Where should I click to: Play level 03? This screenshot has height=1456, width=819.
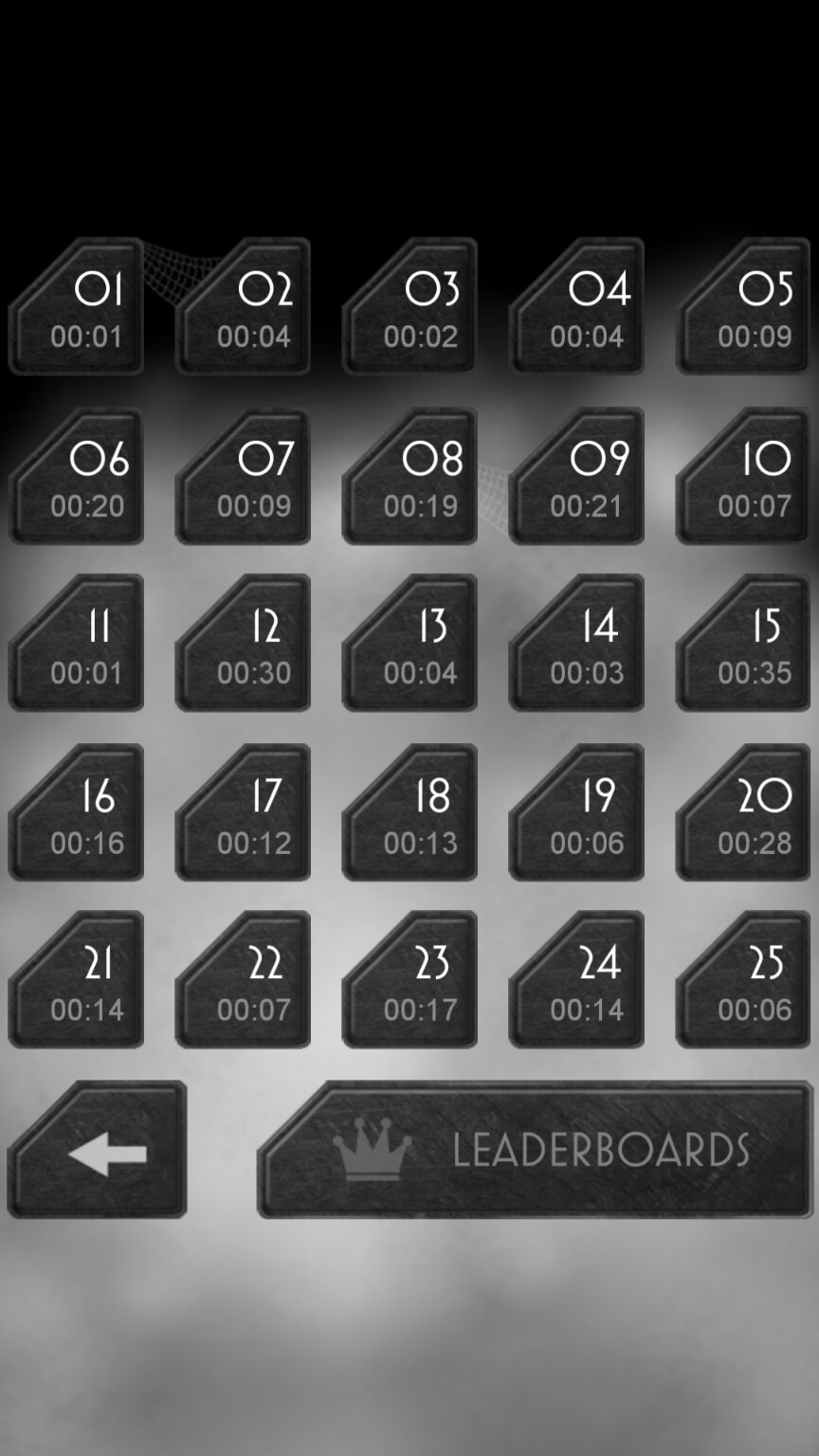(411, 308)
